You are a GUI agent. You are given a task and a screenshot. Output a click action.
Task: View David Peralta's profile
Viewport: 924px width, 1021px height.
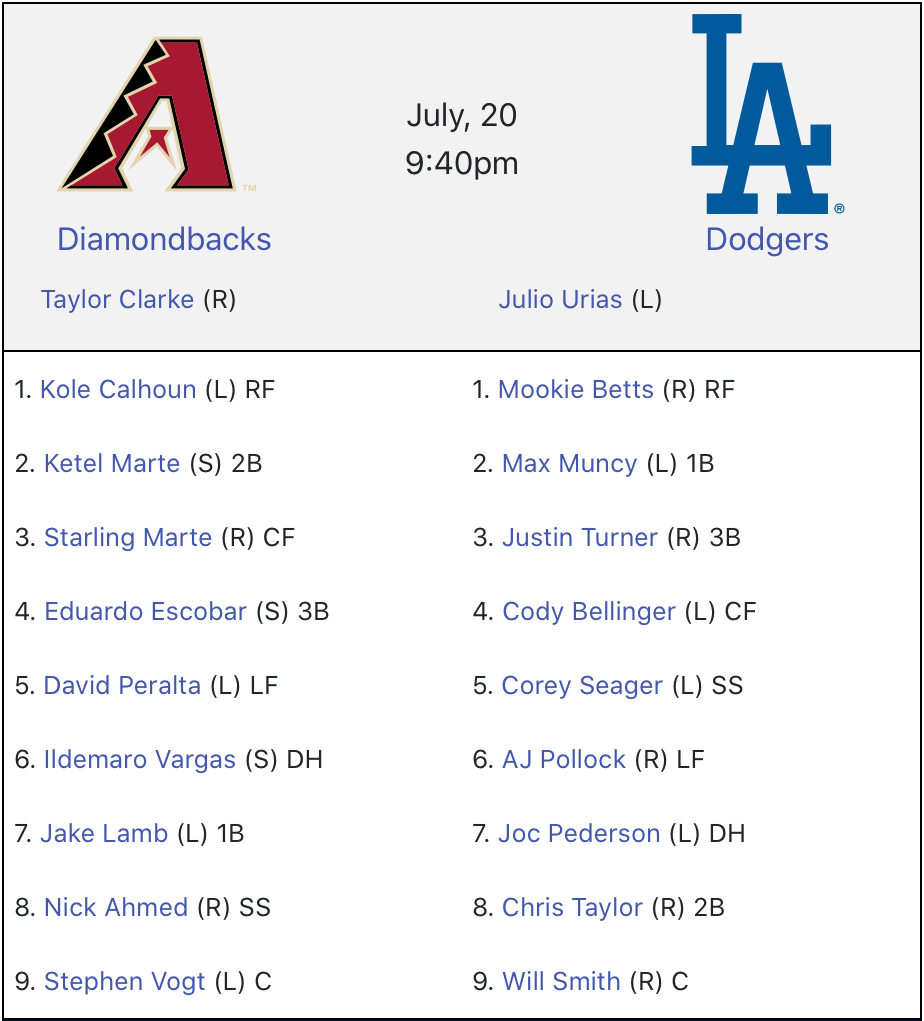tap(122, 686)
